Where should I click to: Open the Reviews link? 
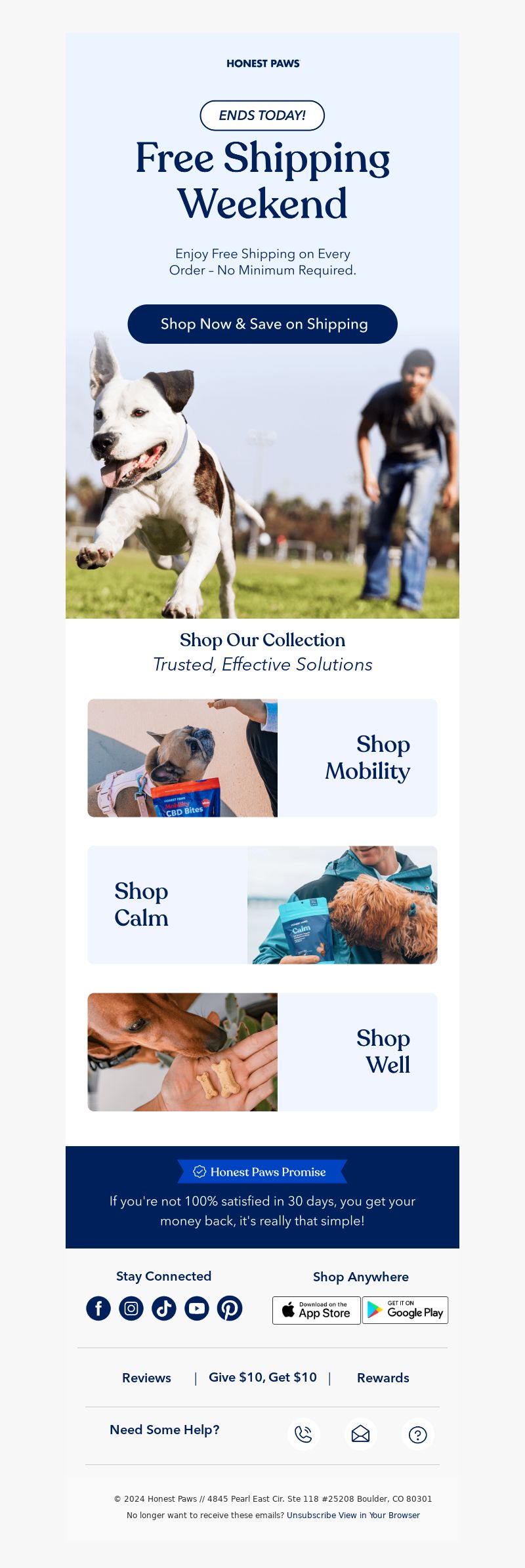[146, 1378]
